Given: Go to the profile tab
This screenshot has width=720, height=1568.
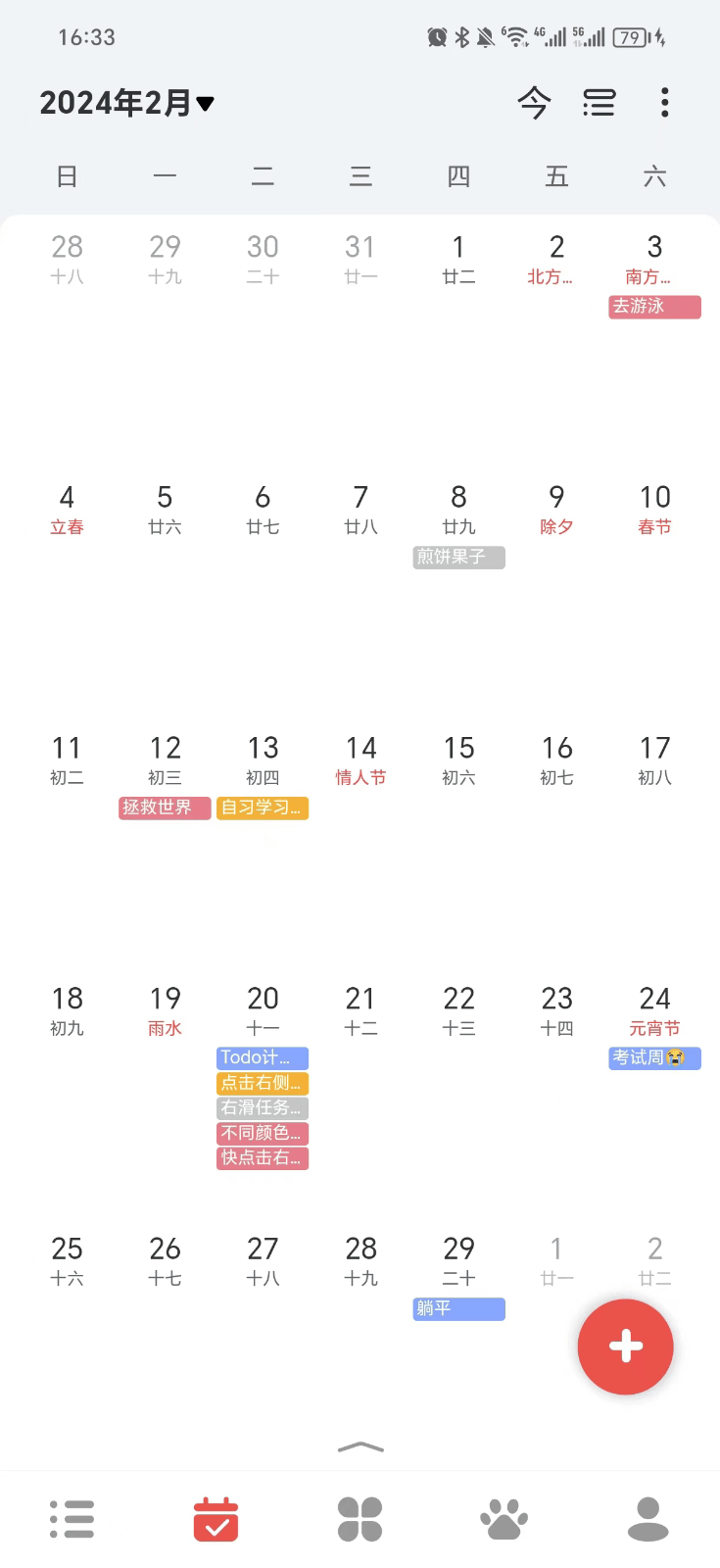Looking at the screenshot, I should pos(648,1519).
